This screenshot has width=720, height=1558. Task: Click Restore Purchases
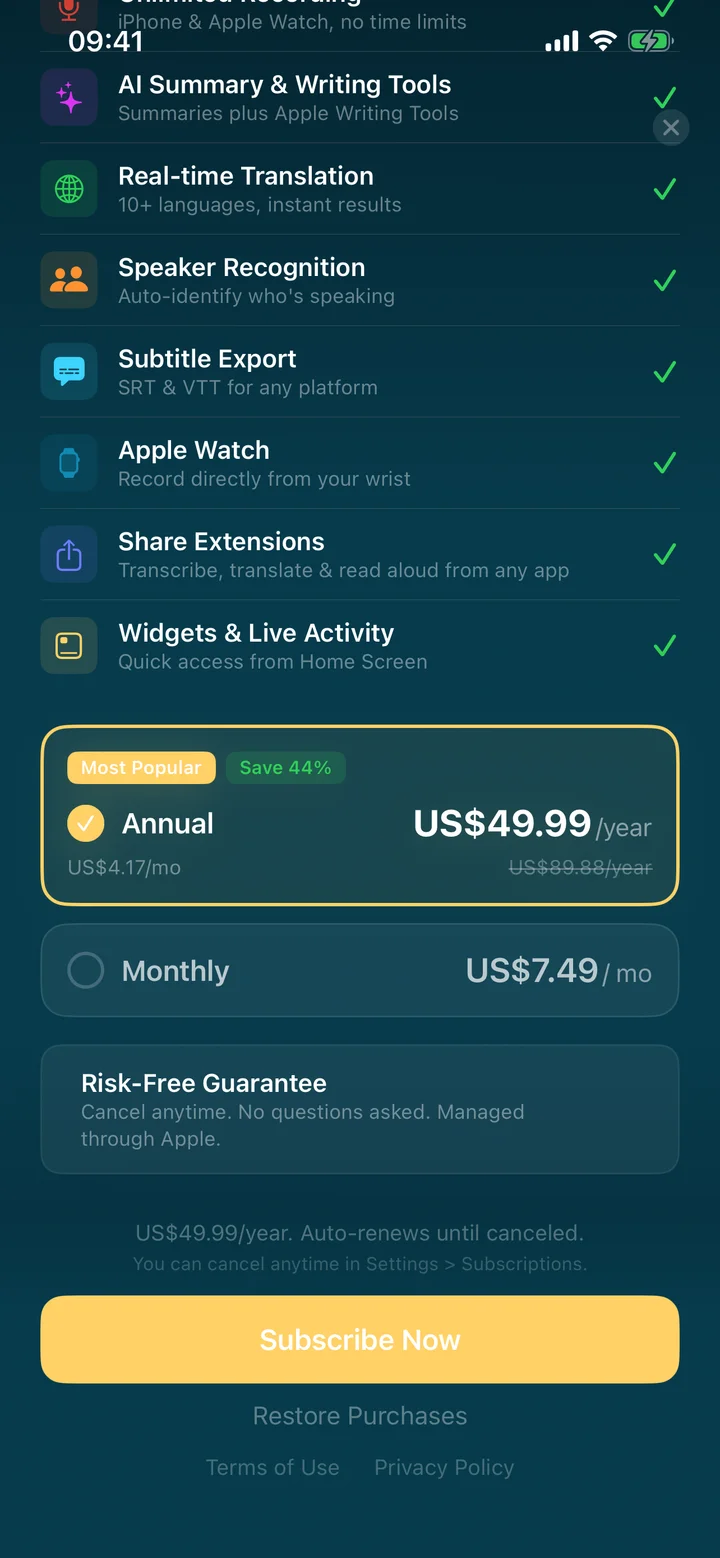point(360,1416)
